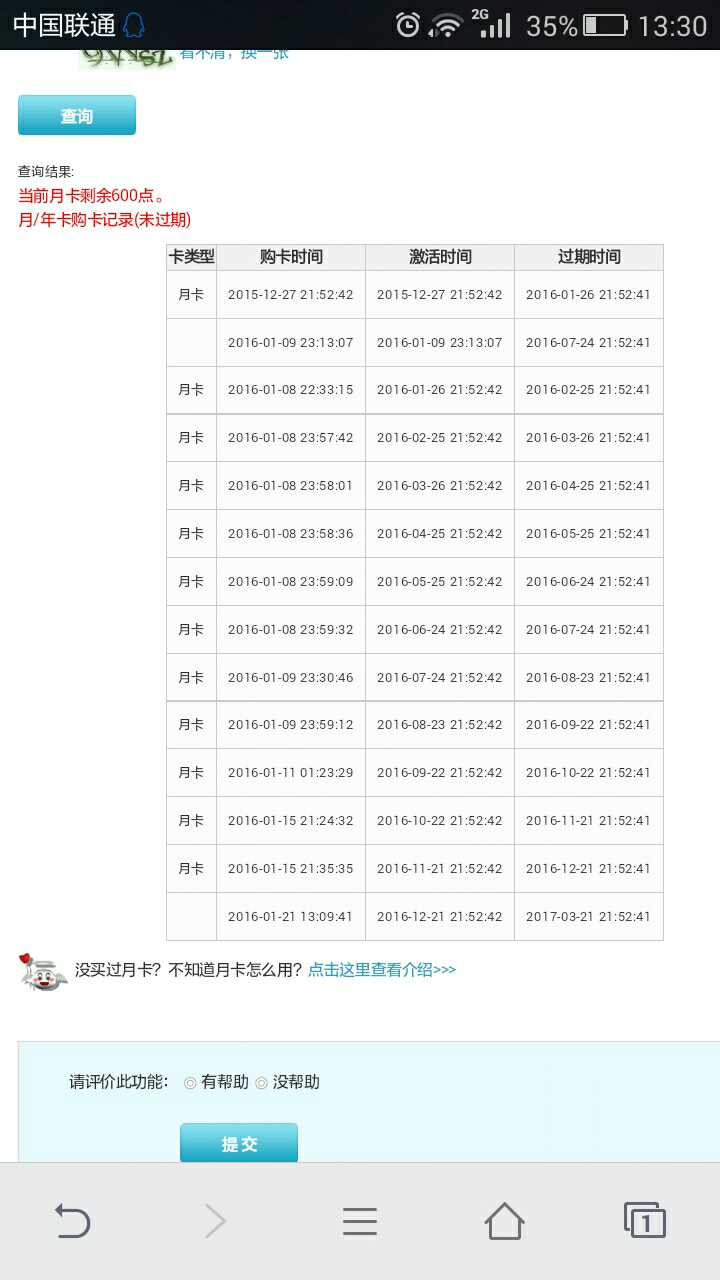Go back with the browser back arrow

coord(72,1221)
